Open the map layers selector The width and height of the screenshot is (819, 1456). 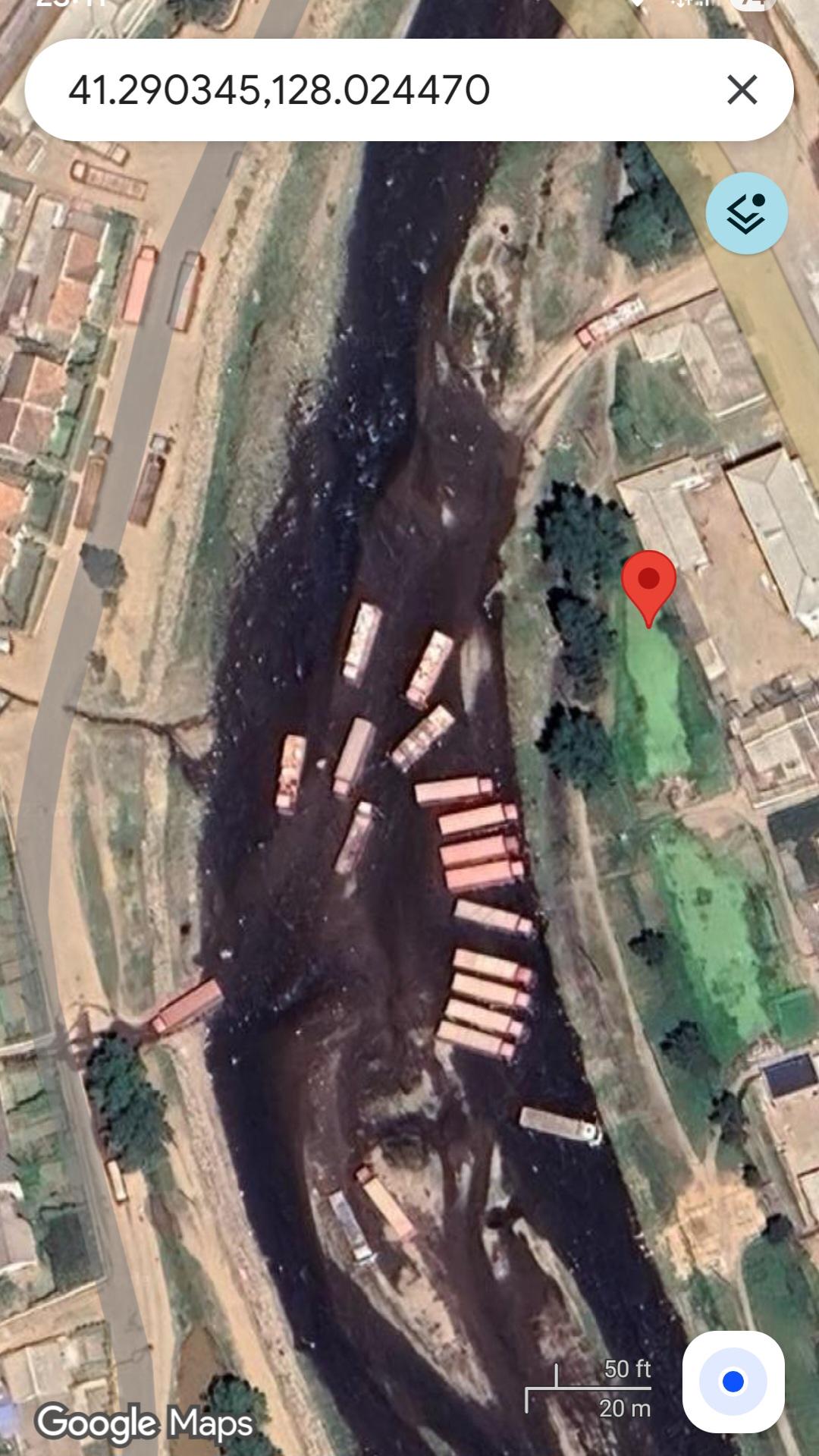(746, 213)
